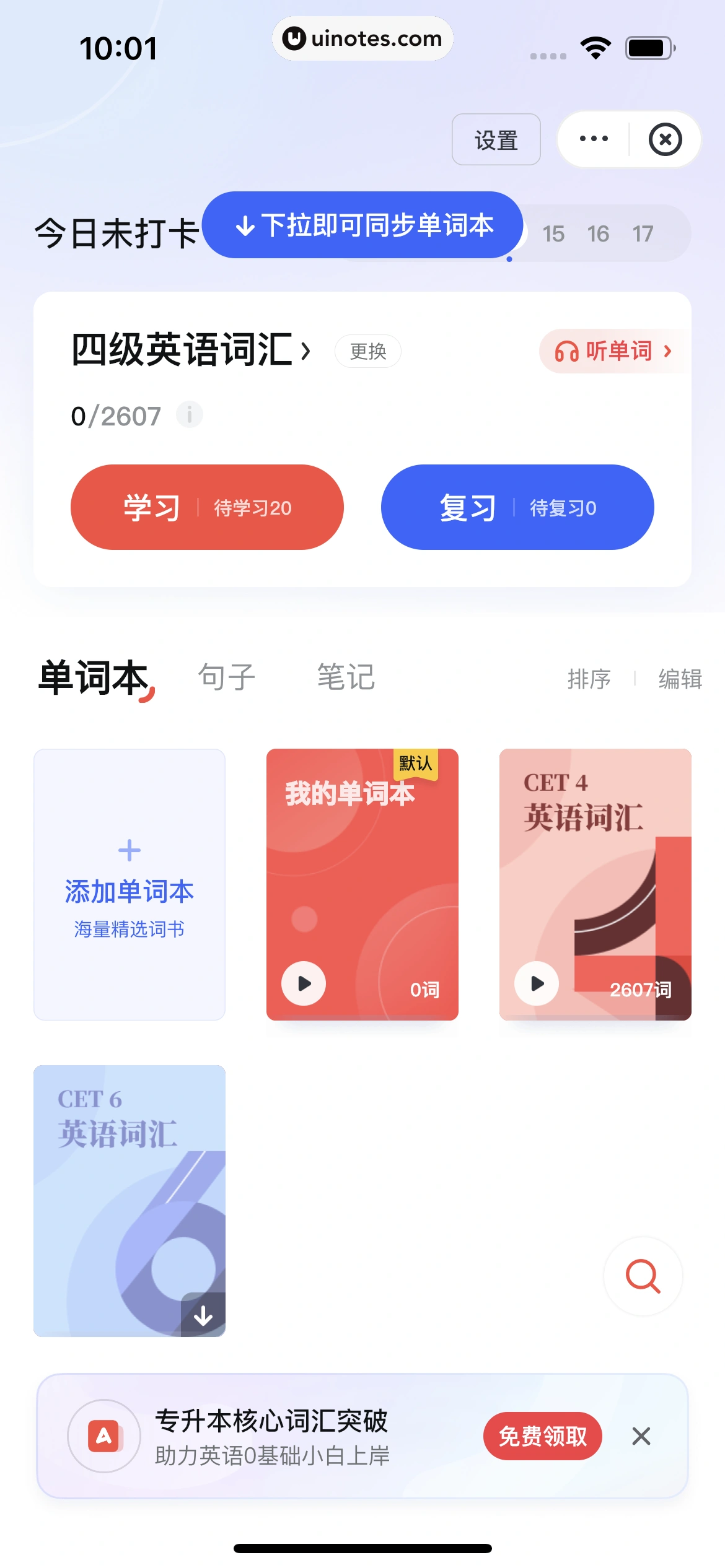Screen dimensions: 725x1568
Task: Tap the circular close icon in top capsule
Action: click(x=666, y=139)
